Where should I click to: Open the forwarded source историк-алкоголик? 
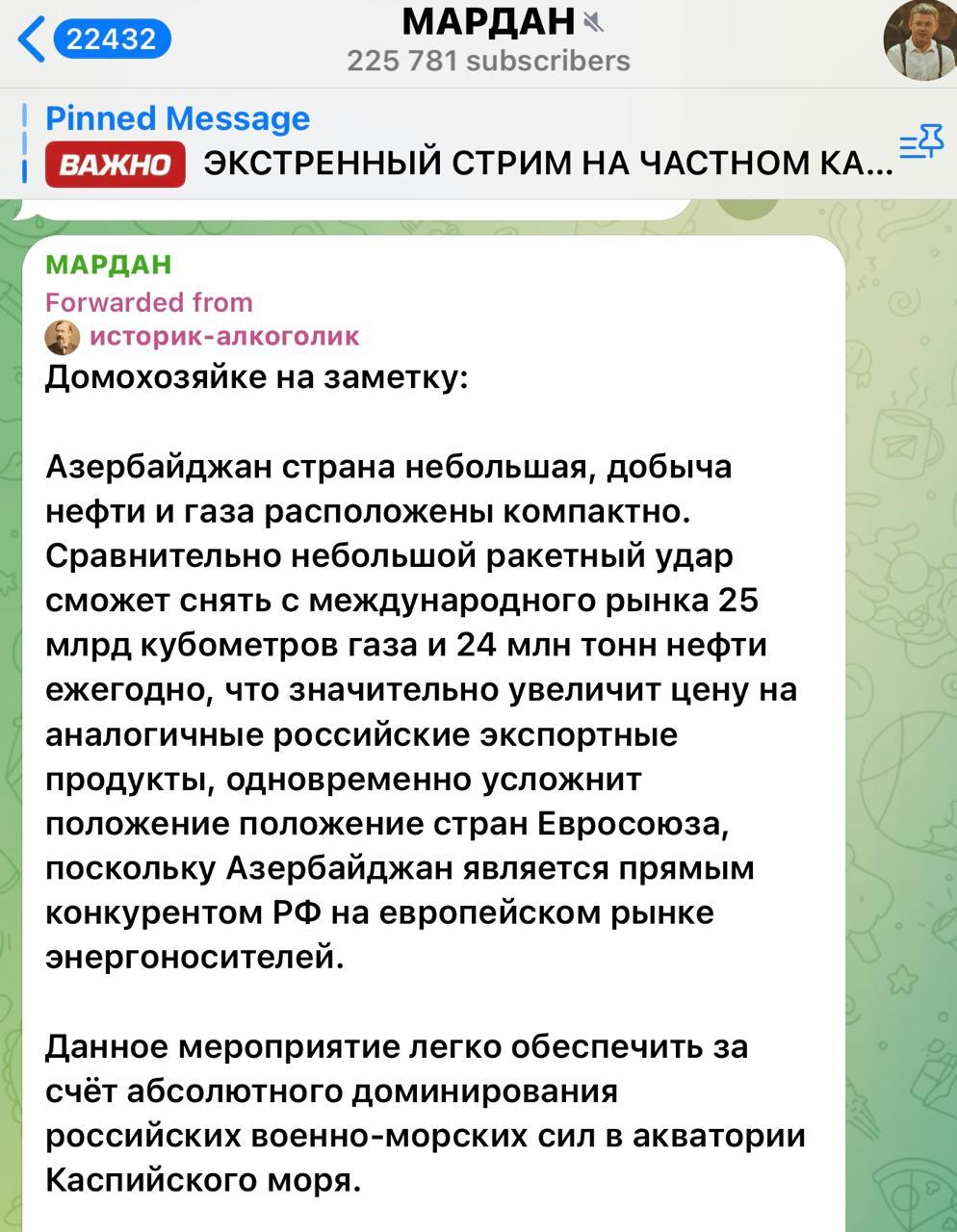pos(223,336)
